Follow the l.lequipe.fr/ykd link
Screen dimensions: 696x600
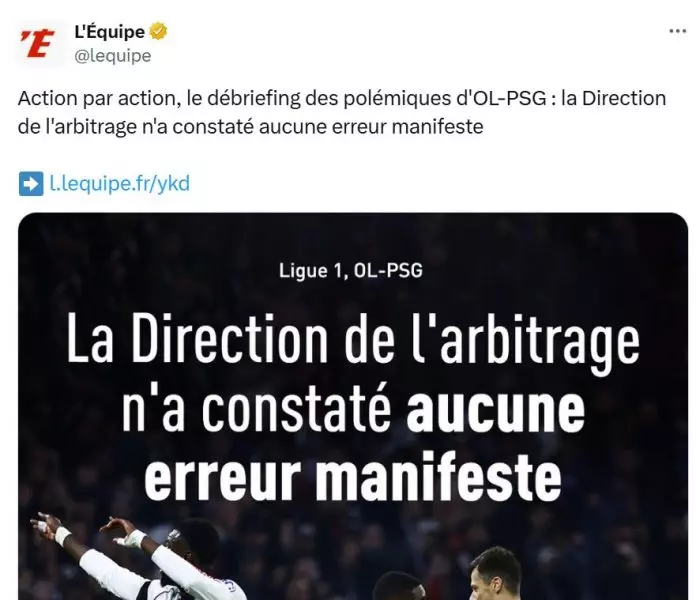pyautogui.click(x=119, y=184)
